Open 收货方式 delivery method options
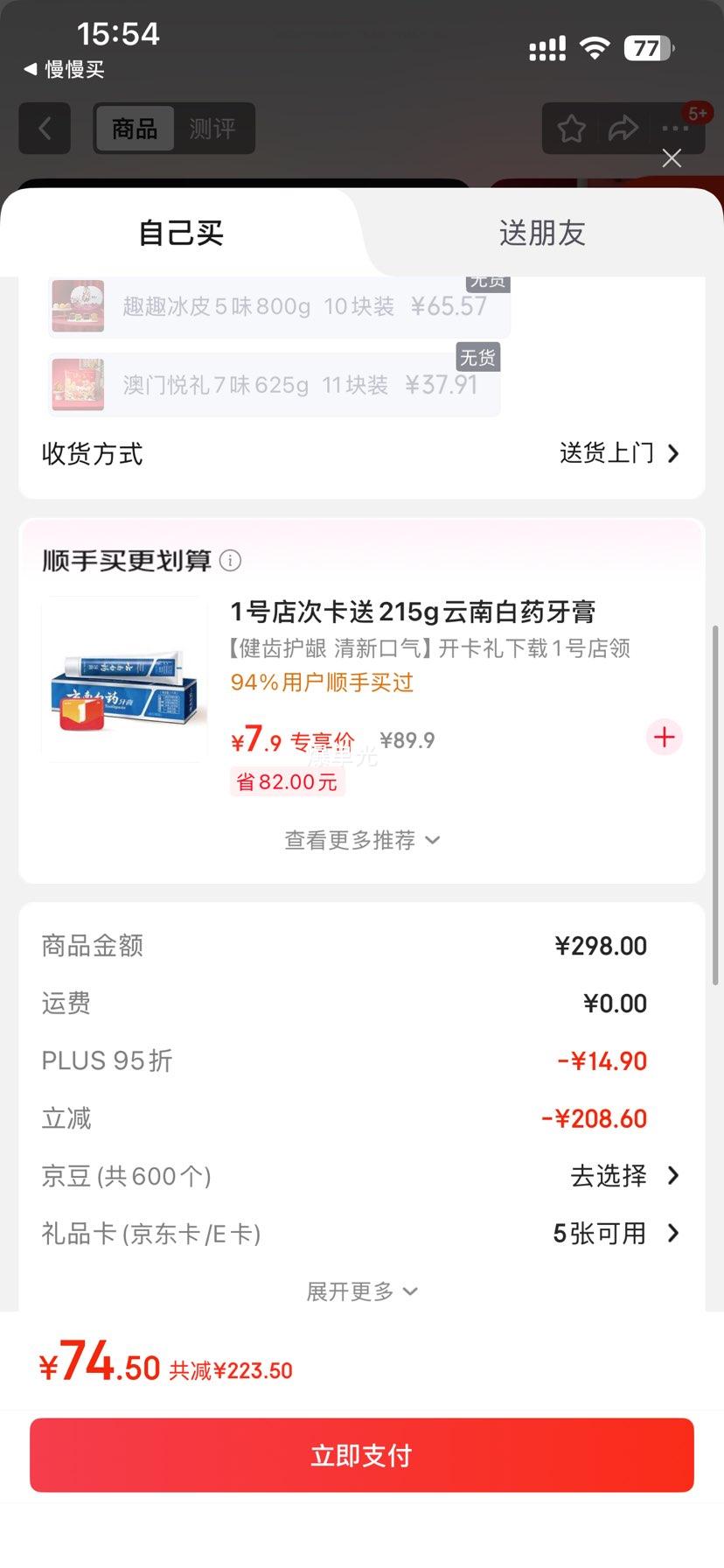The height and width of the screenshot is (1568, 724). 619,453
